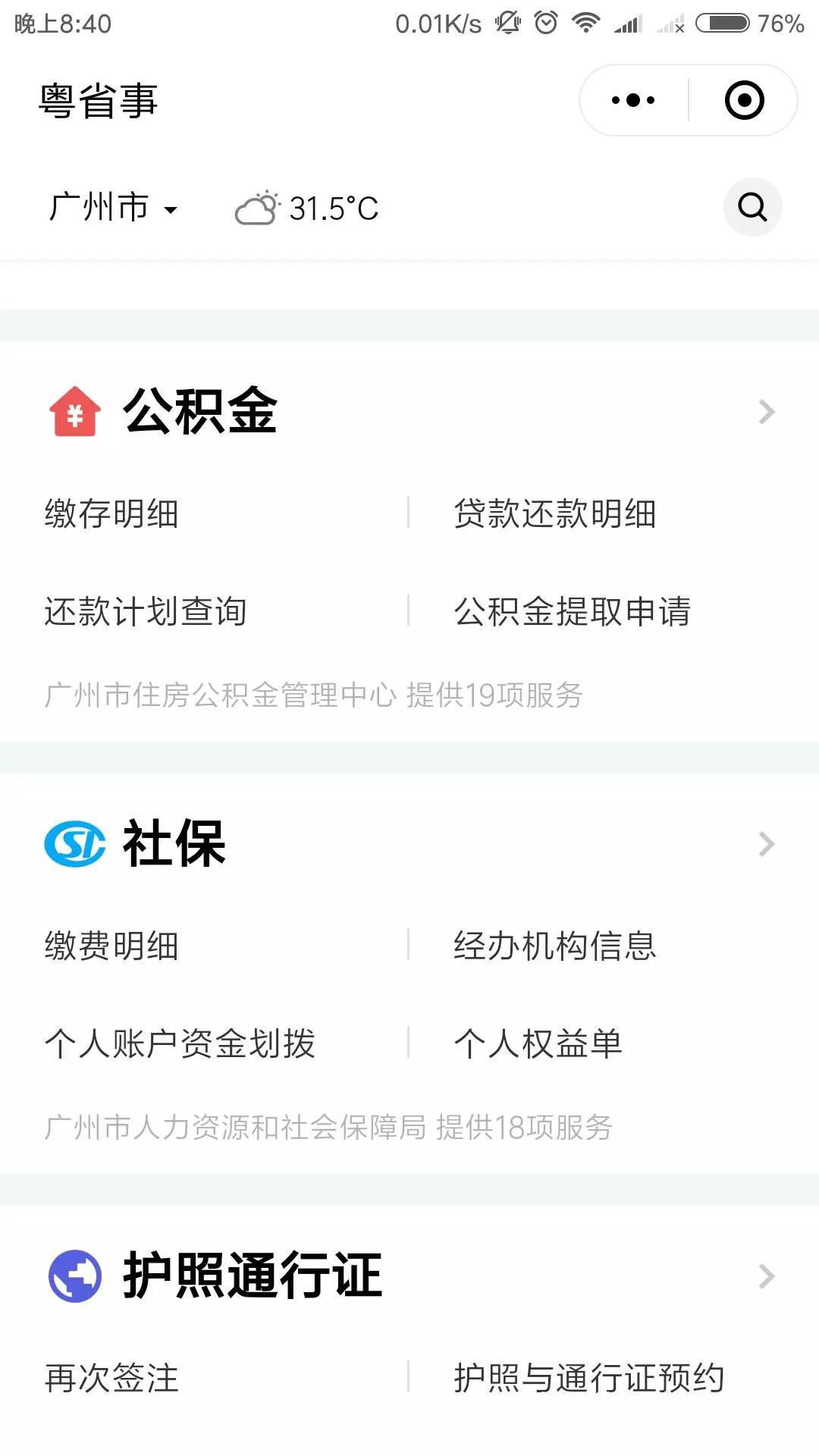The width and height of the screenshot is (819, 1456).
Task: Close the mini program with the circle button
Action: coord(744,100)
